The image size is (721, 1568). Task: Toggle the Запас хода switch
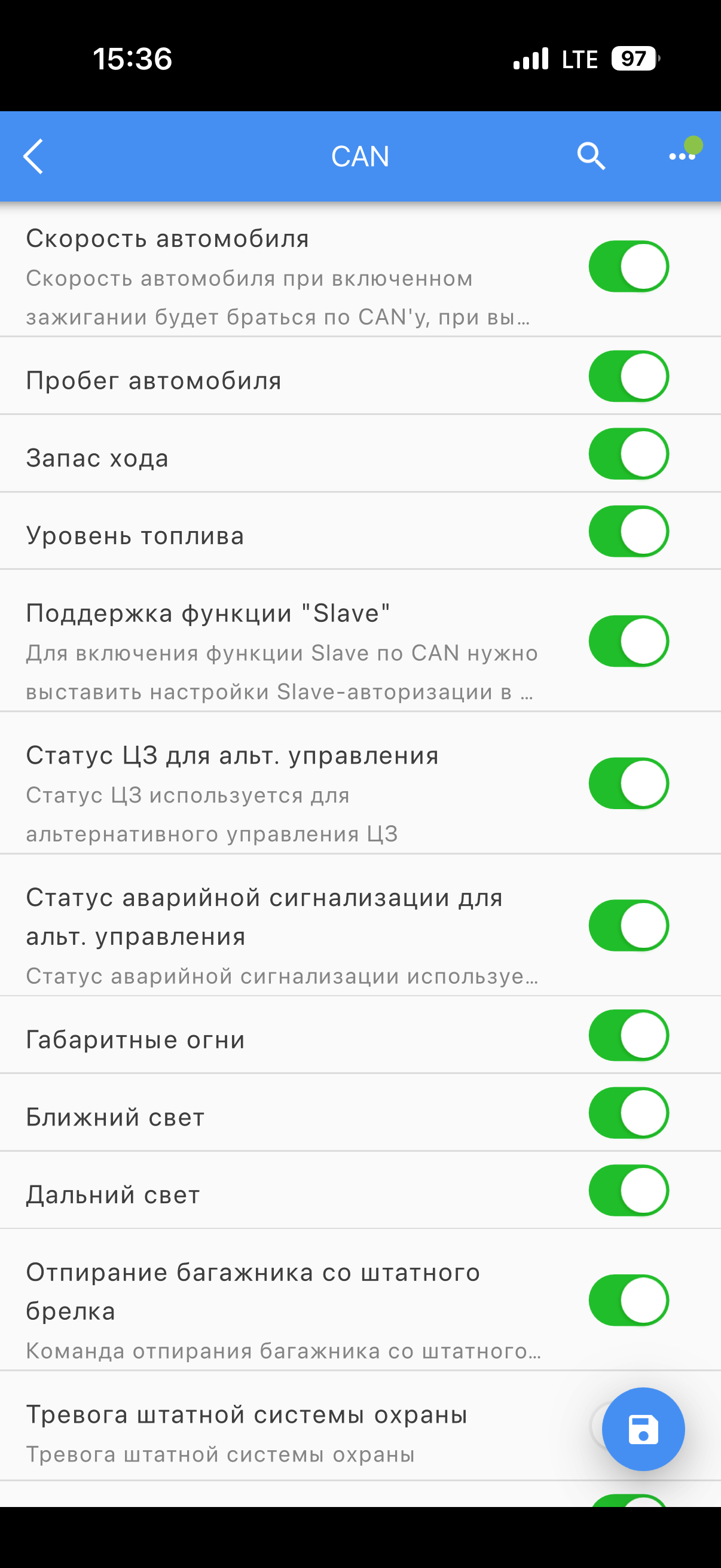click(628, 454)
